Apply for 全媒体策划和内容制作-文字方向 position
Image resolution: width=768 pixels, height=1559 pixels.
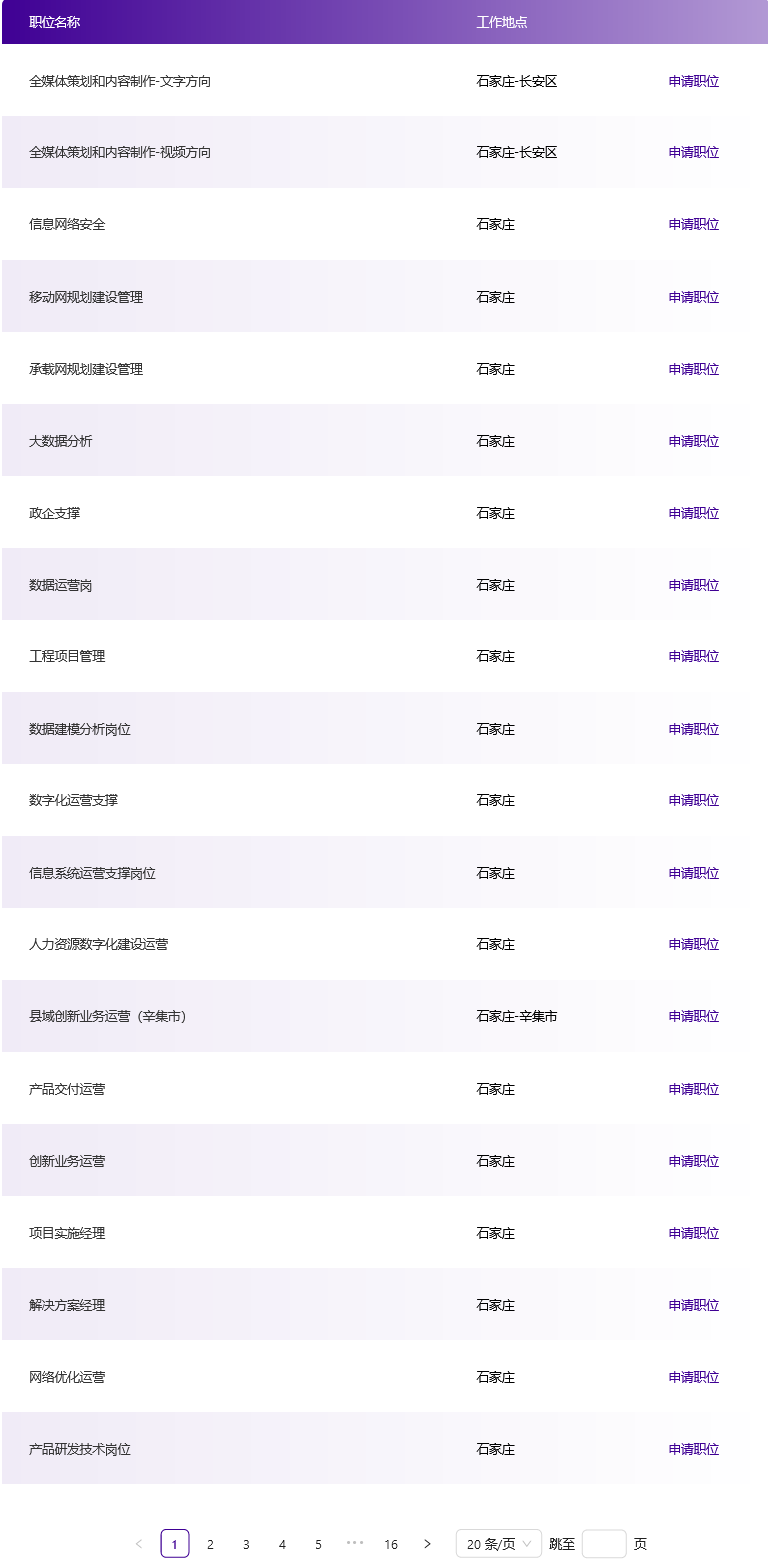[694, 81]
